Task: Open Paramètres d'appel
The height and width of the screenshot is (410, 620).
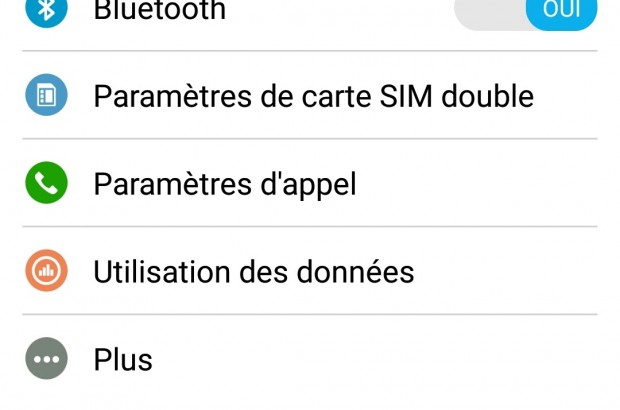Action: point(225,184)
